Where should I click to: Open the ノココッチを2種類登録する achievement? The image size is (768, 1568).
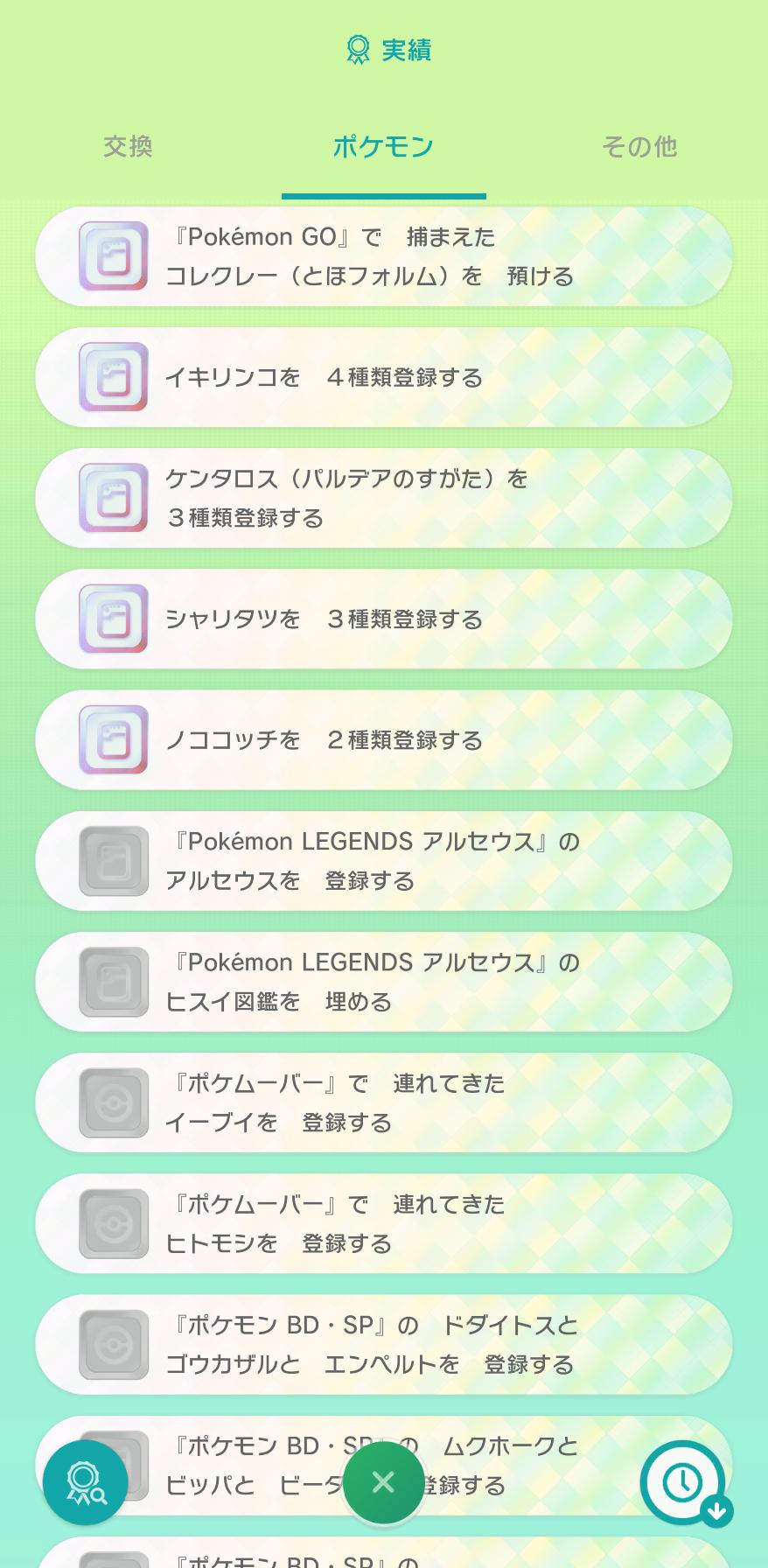(384, 739)
